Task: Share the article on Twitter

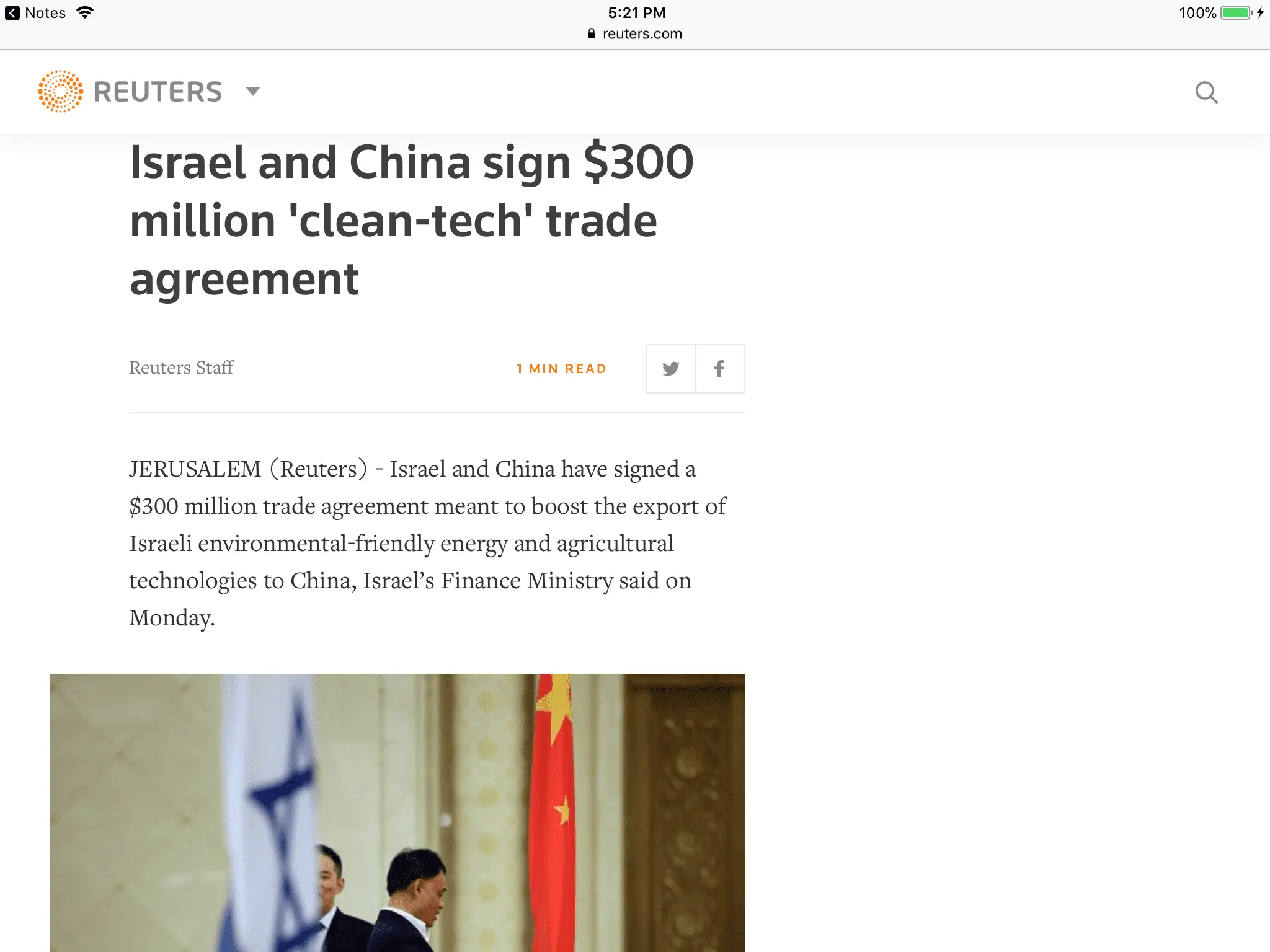Action: pos(670,369)
